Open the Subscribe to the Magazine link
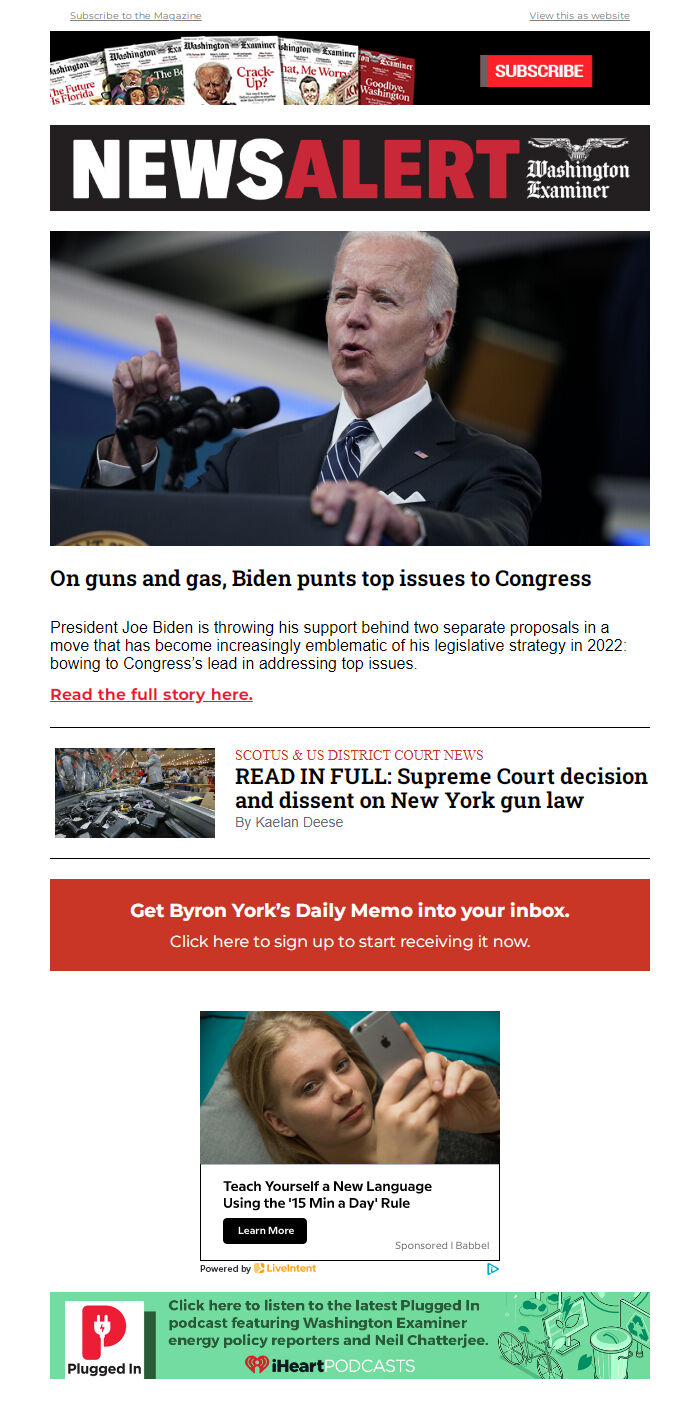 [135, 16]
